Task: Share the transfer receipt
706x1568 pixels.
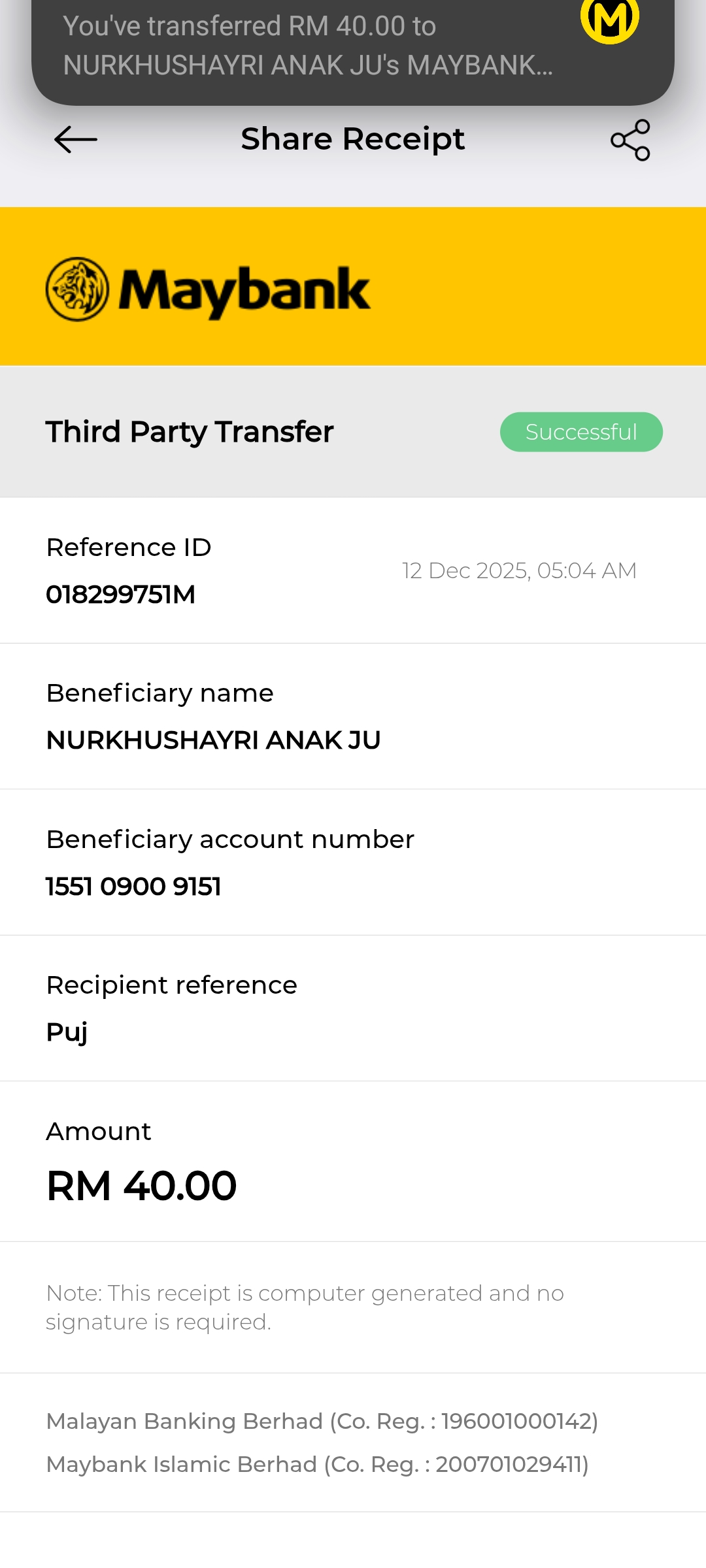Action: click(630, 140)
